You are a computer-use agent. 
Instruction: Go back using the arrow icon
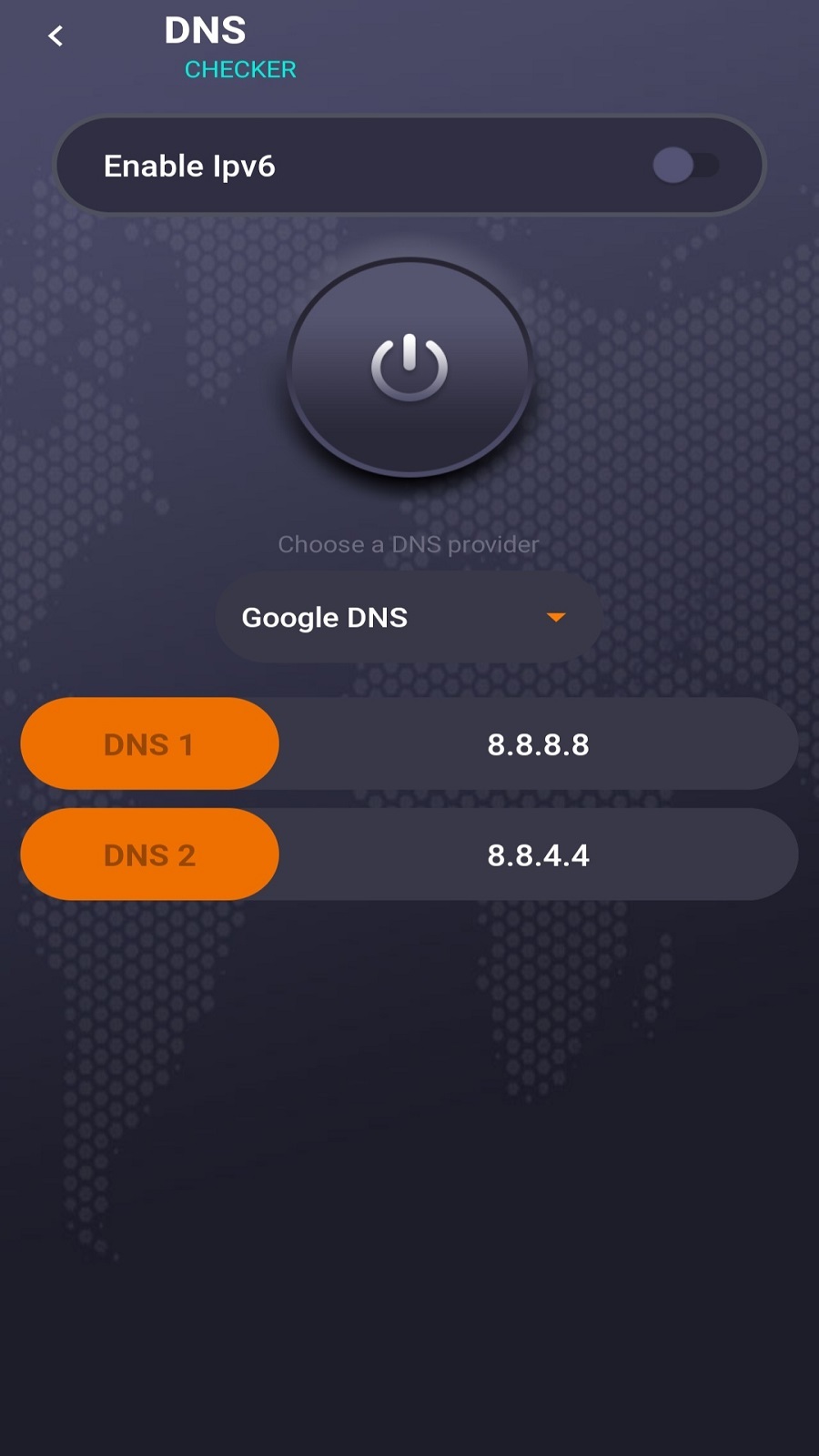pyautogui.click(x=56, y=36)
